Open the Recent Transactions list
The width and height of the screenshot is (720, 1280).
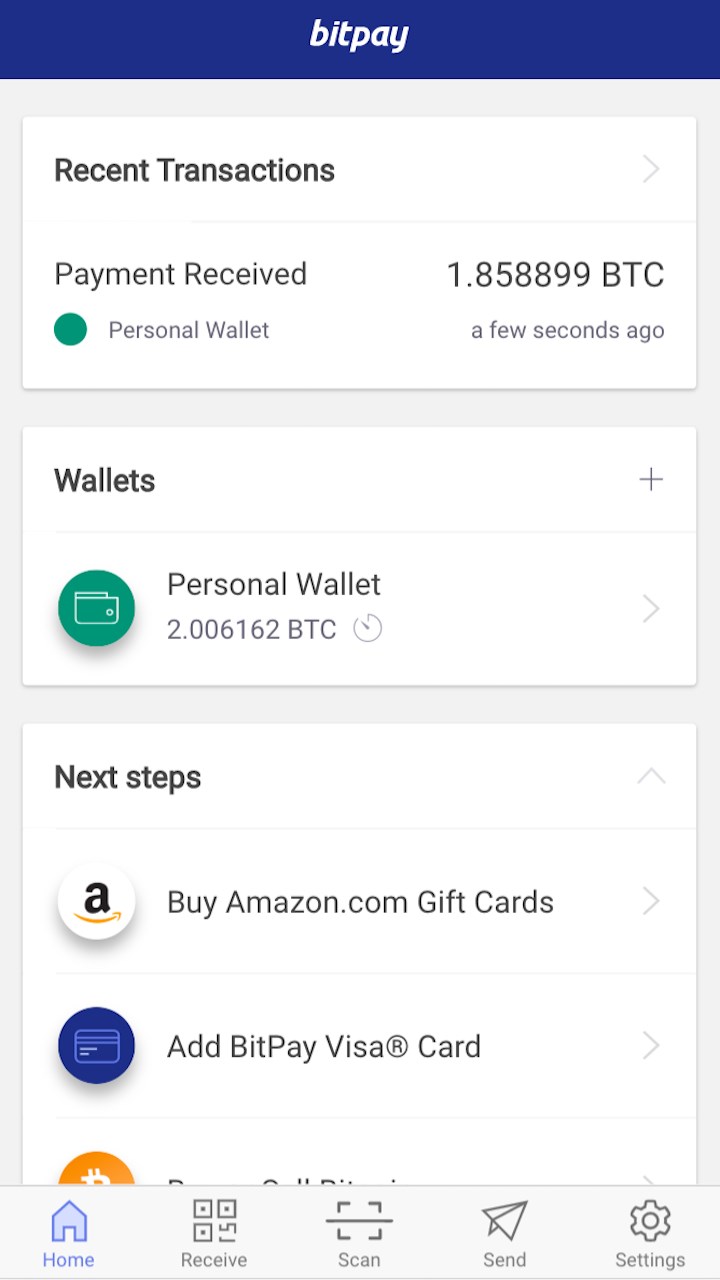[359, 170]
